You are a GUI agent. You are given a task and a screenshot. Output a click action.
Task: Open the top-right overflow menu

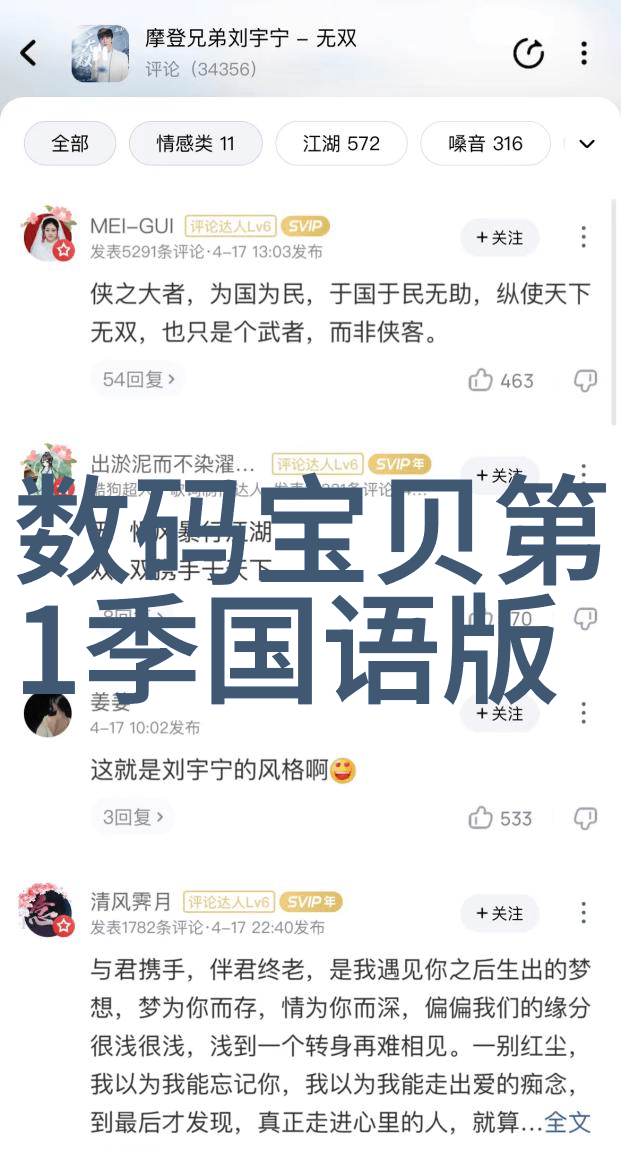click(x=585, y=54)
